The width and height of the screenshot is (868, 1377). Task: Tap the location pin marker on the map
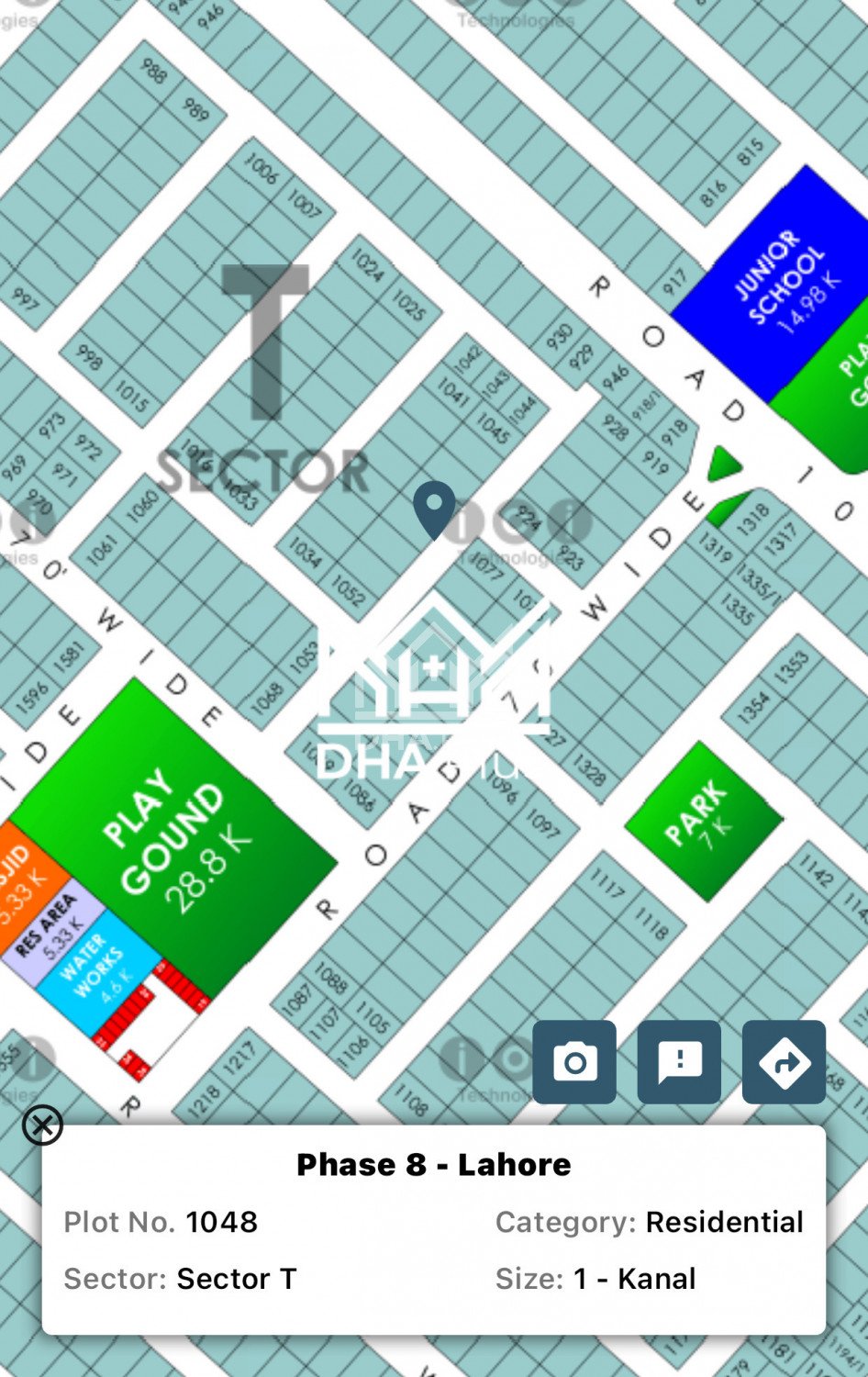(434, 508)
